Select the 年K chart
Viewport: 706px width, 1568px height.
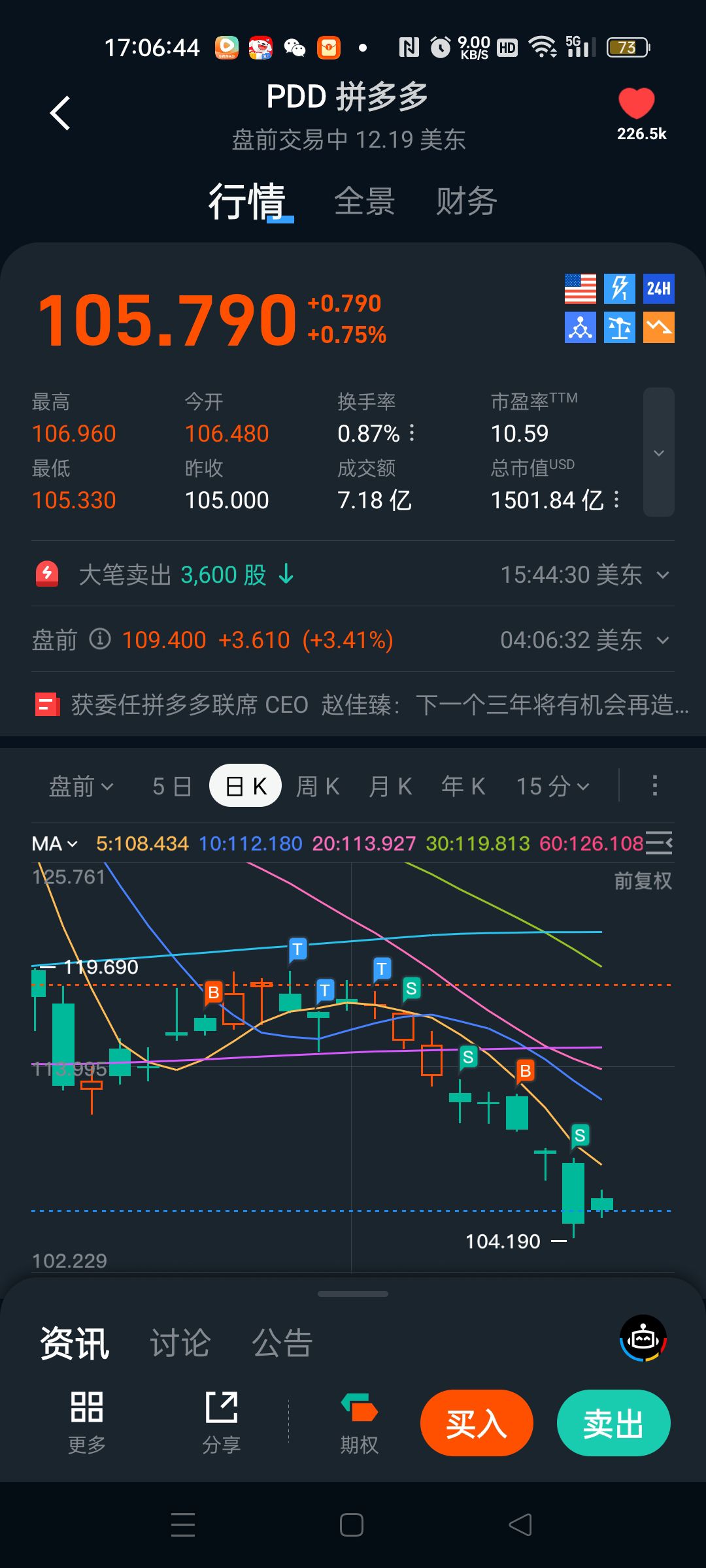[463, 786]
